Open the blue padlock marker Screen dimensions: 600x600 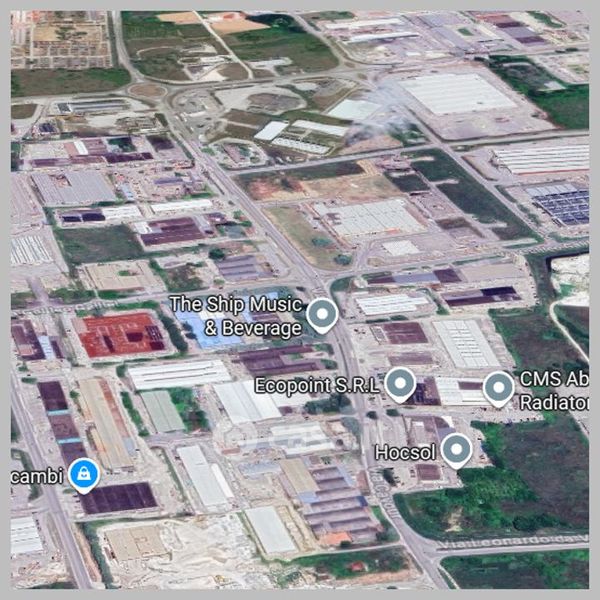84,475
